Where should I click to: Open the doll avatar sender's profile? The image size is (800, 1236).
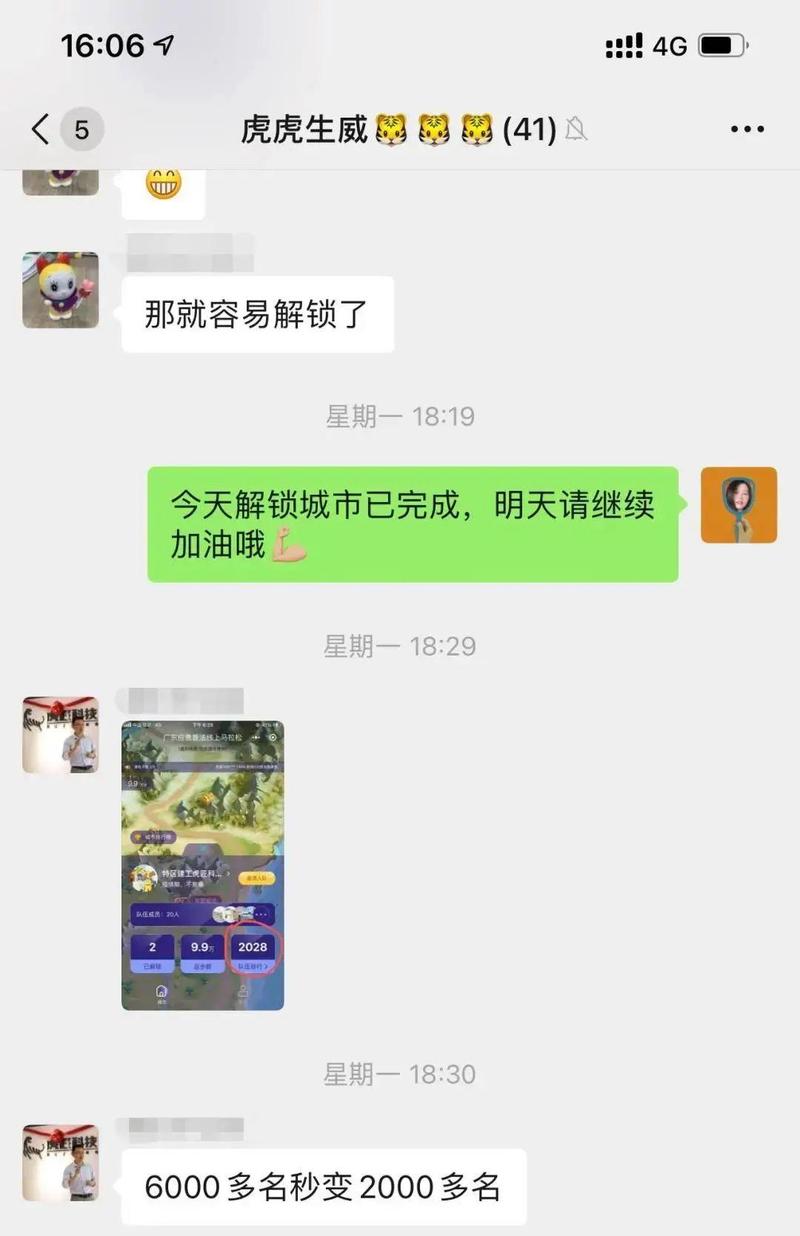click(x=60, y=290)
